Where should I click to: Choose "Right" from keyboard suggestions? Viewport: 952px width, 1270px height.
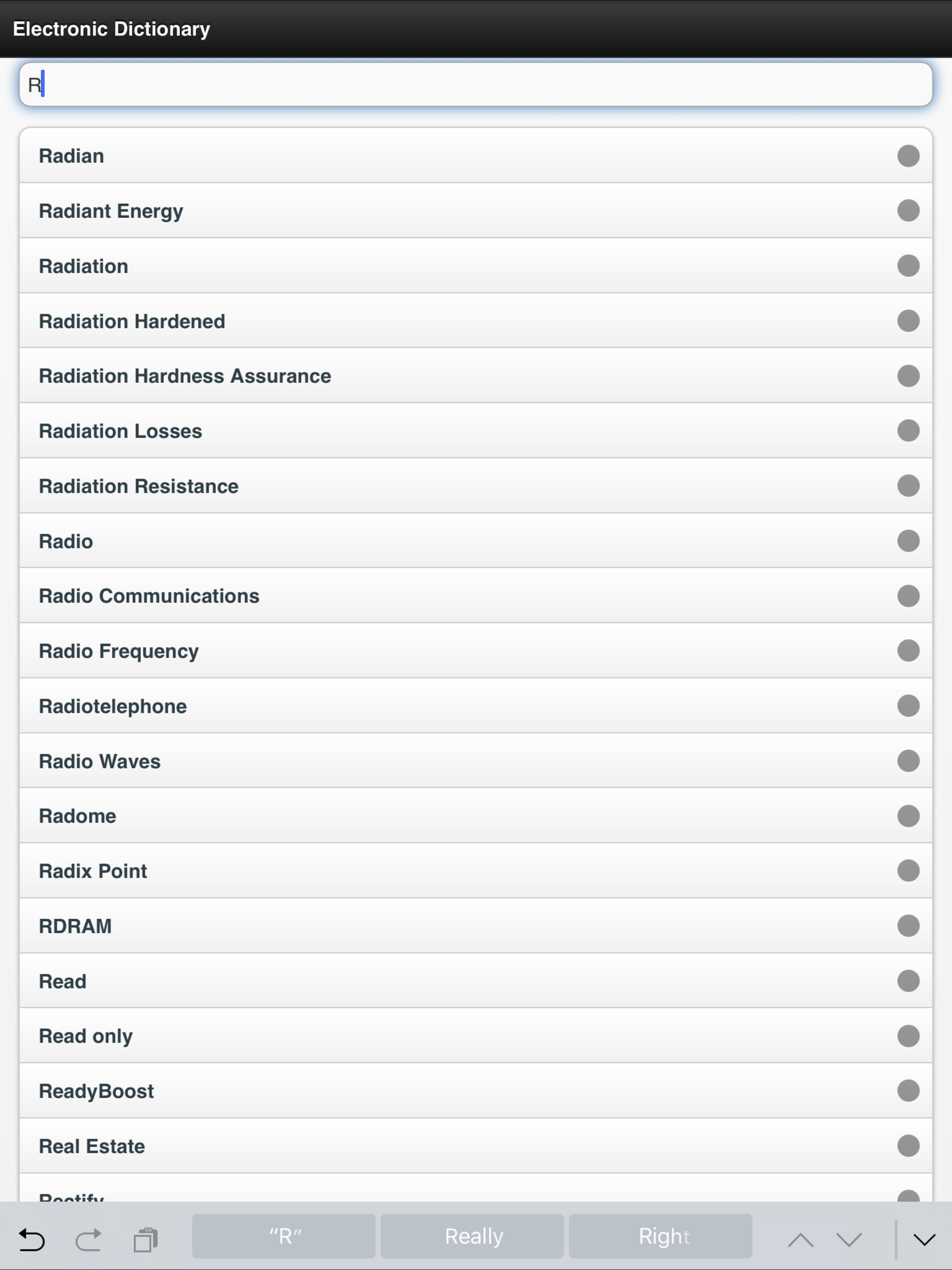click(661, 1236)
